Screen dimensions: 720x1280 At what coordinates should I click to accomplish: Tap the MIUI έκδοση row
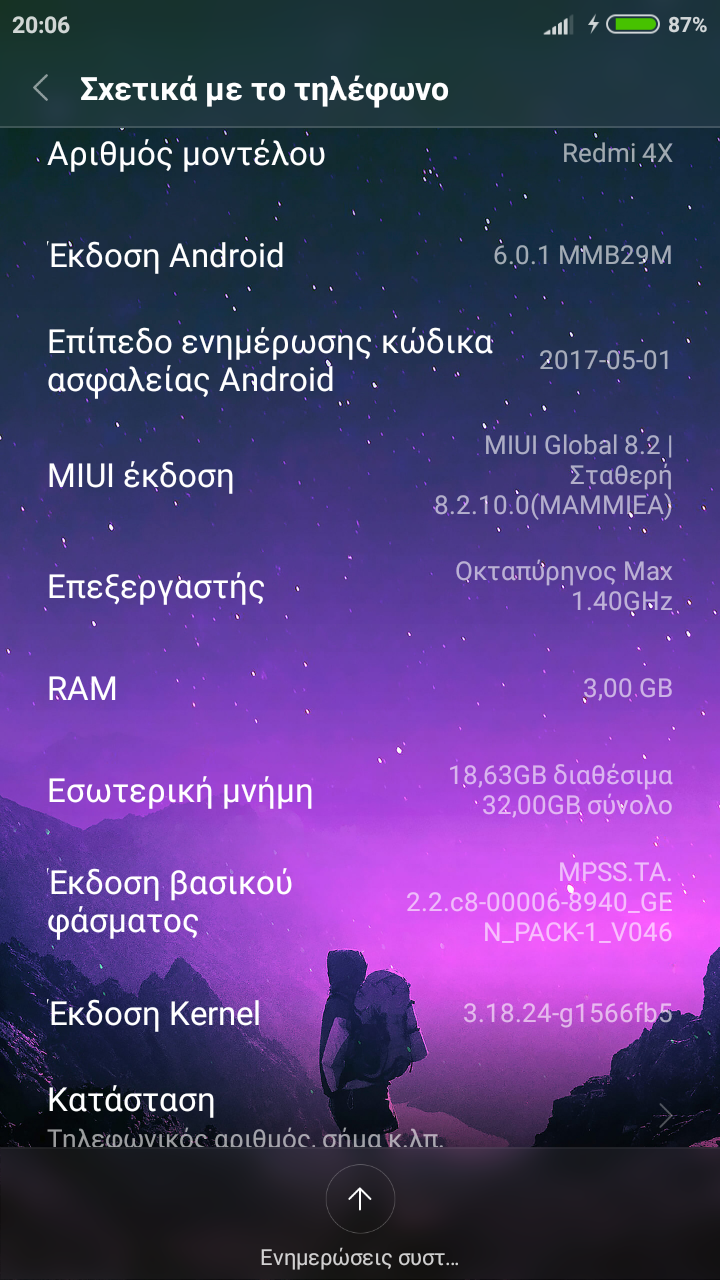pyautogui.click(x=360, y=476)
